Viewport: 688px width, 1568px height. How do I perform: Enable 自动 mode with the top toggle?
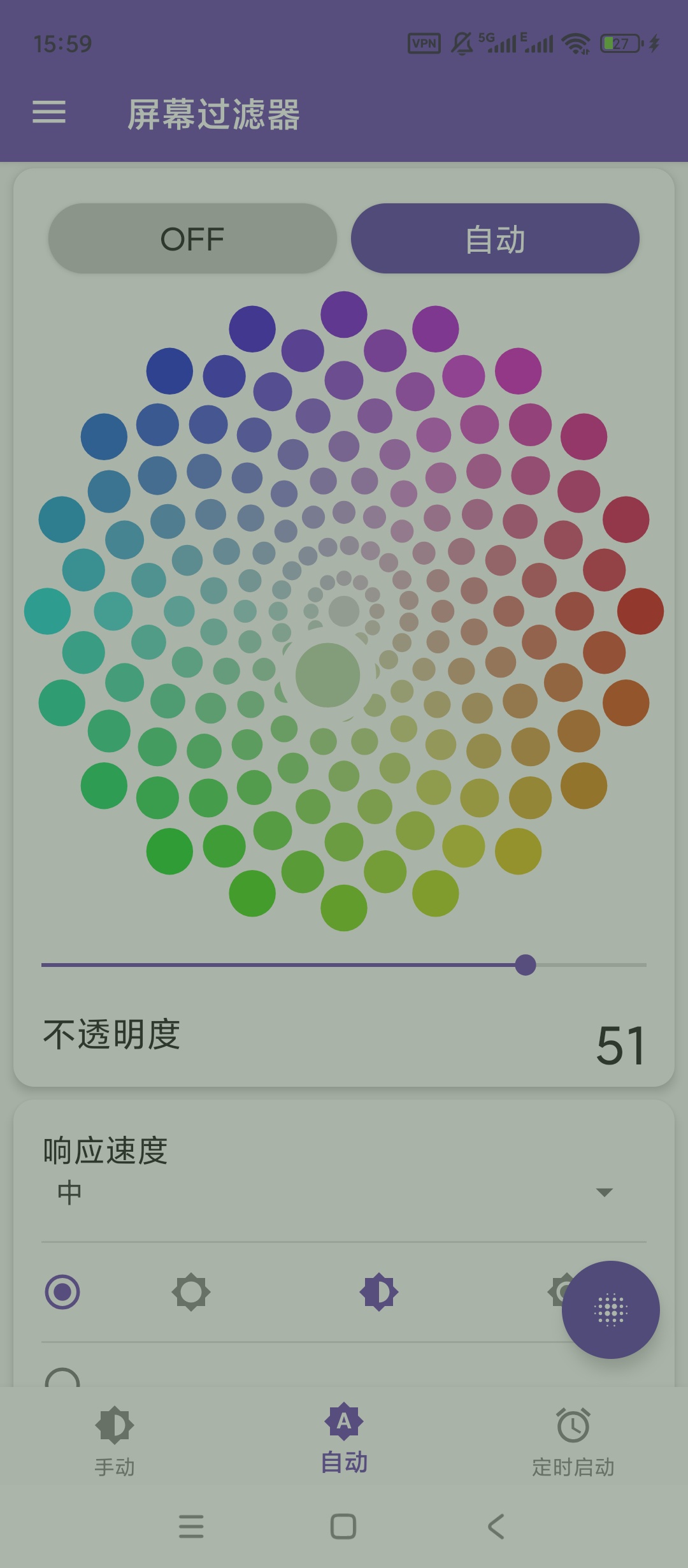(x=496, y=238)
